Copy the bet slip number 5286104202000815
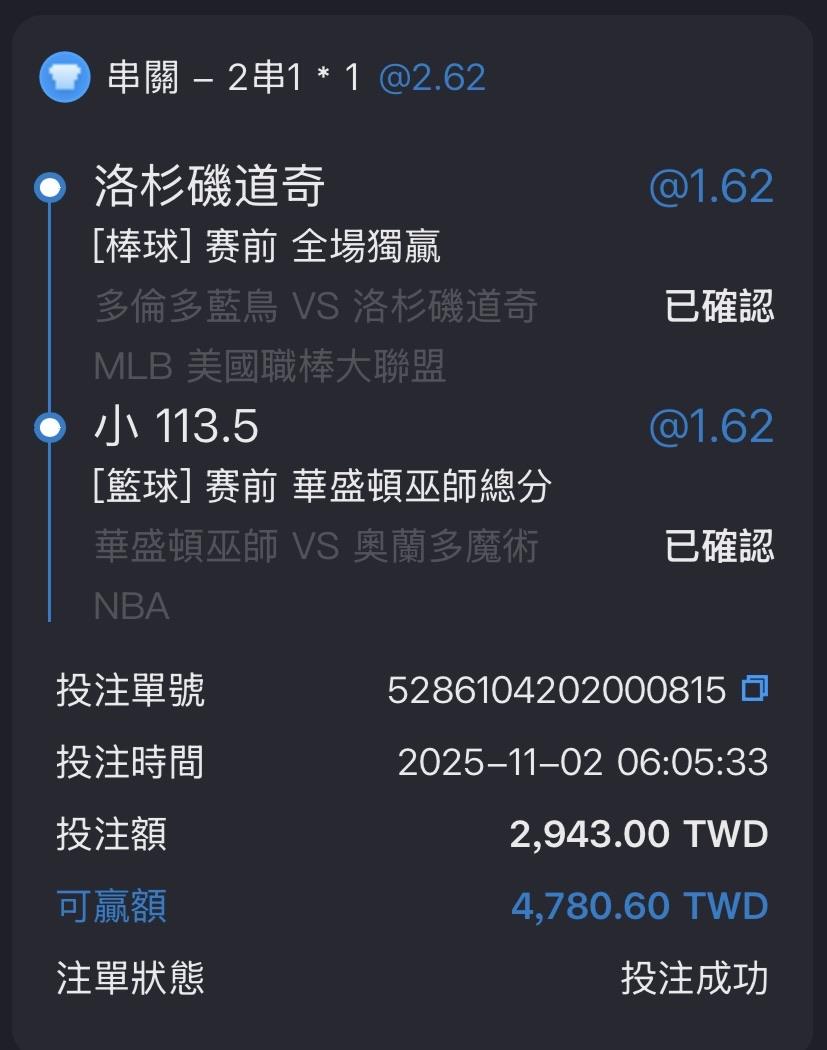The width and height of the screenshot is (827, 1050). tap(755, 688)
